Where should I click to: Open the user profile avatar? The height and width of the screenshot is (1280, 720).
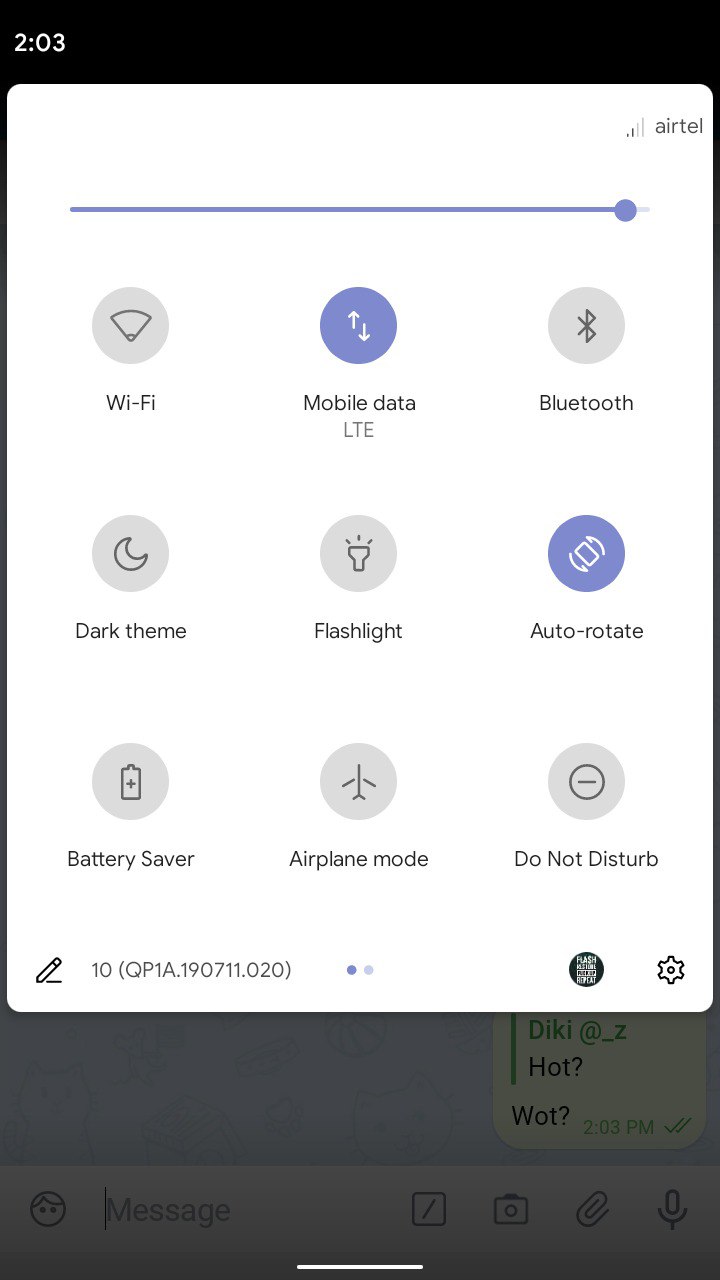(587, 970)
